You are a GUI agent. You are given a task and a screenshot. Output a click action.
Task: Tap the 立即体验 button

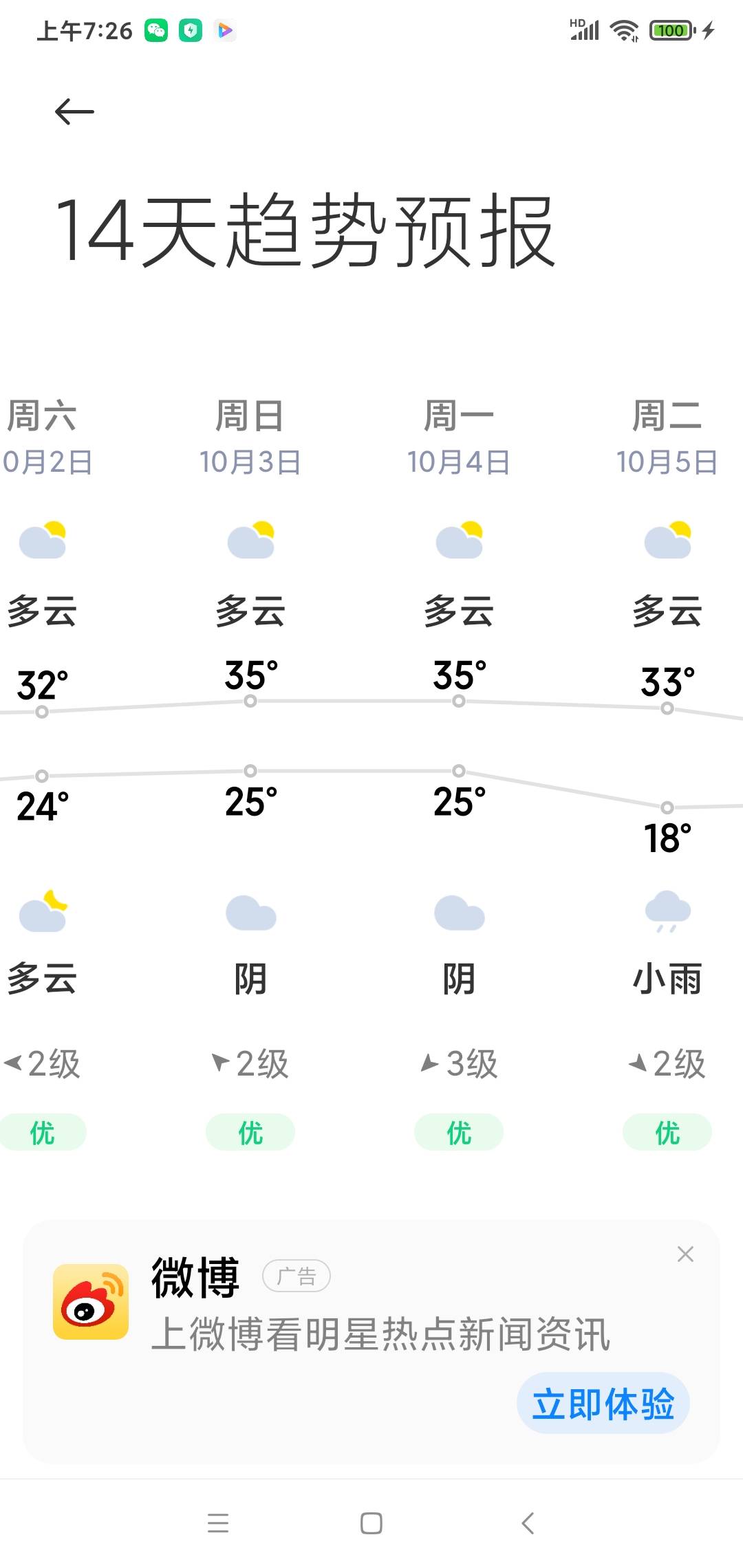603,1404
